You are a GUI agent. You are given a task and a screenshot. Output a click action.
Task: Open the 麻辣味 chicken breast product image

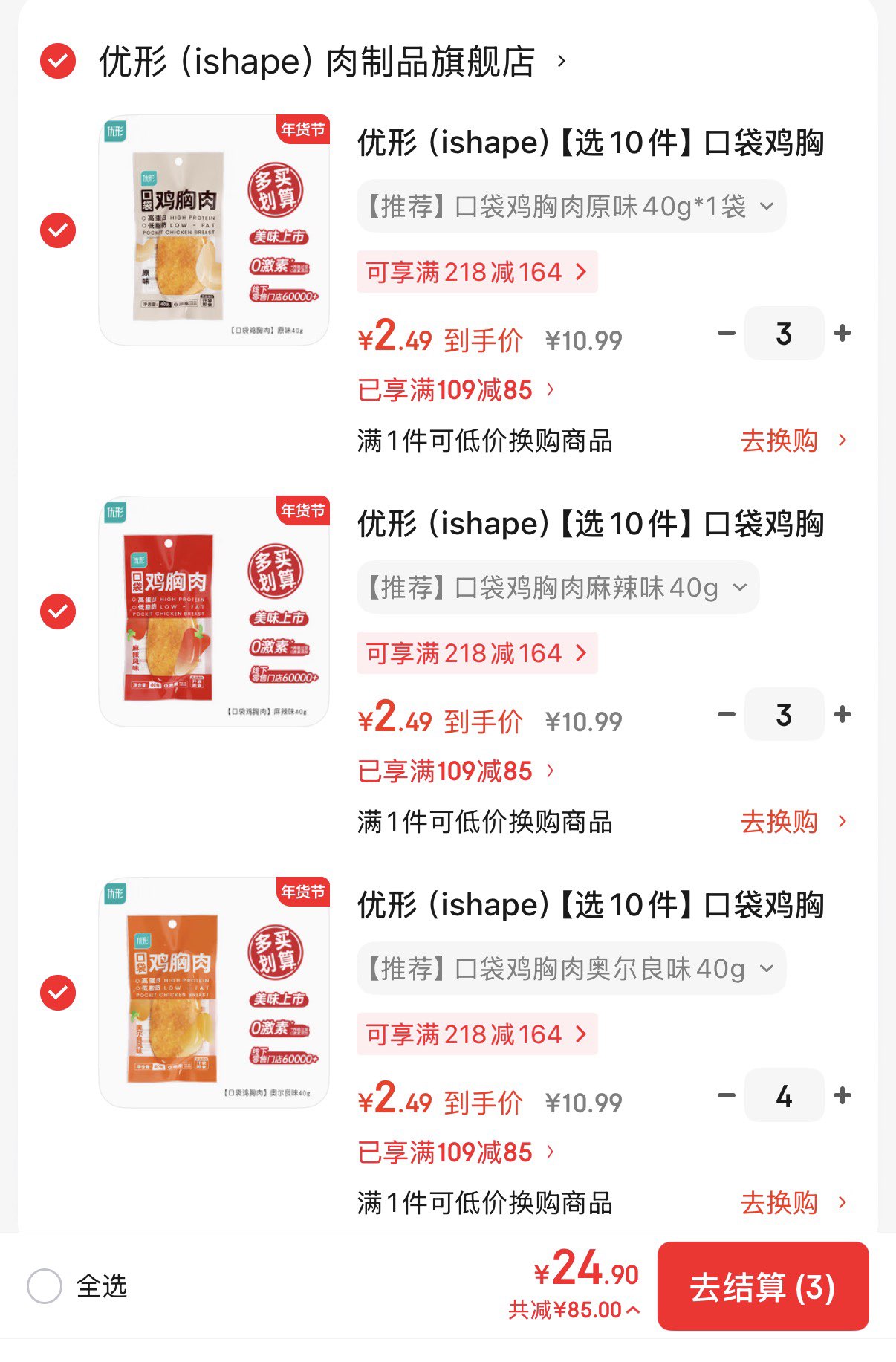[214, 612]
